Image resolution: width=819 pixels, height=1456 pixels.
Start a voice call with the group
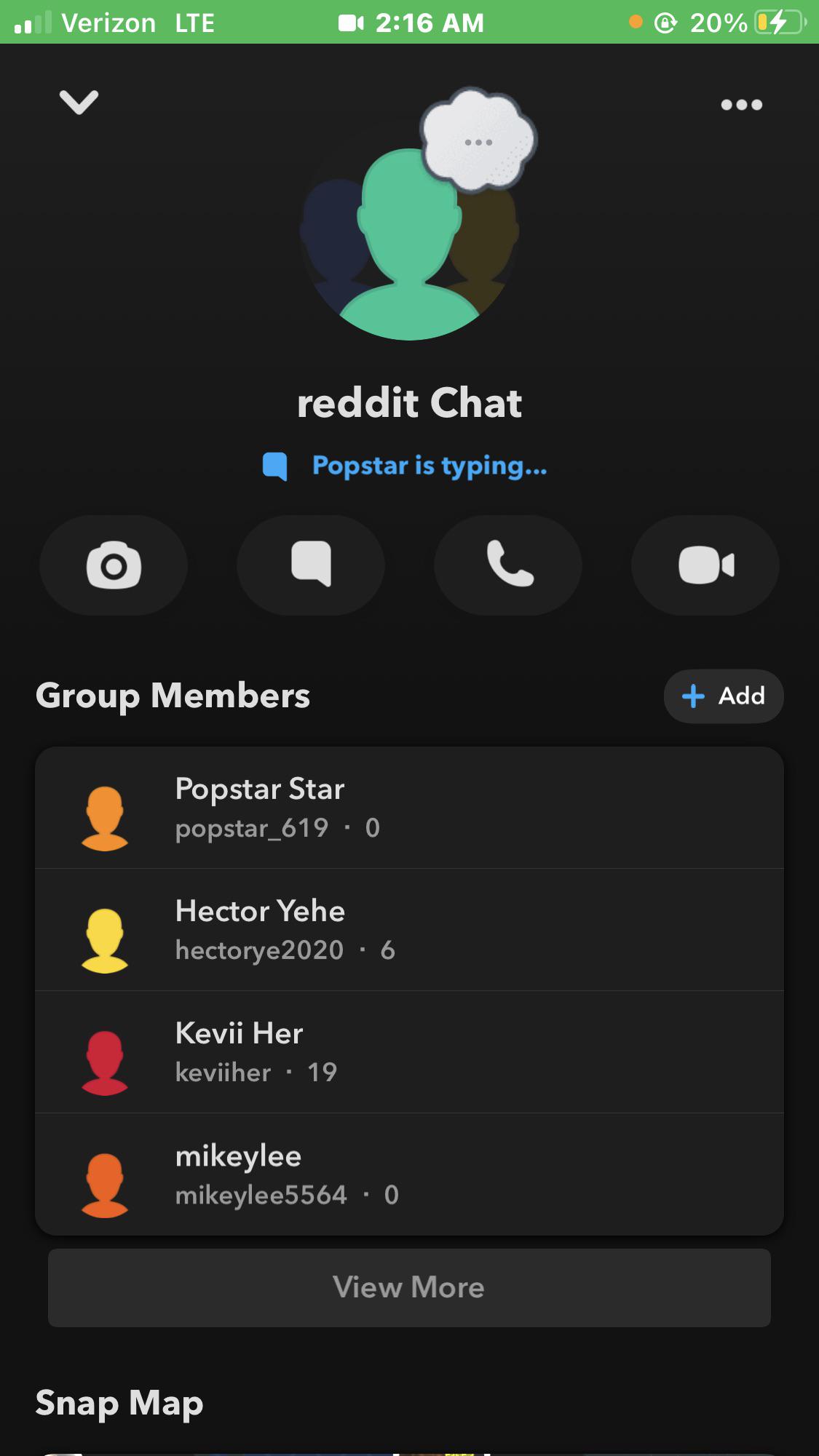(508, 565)
